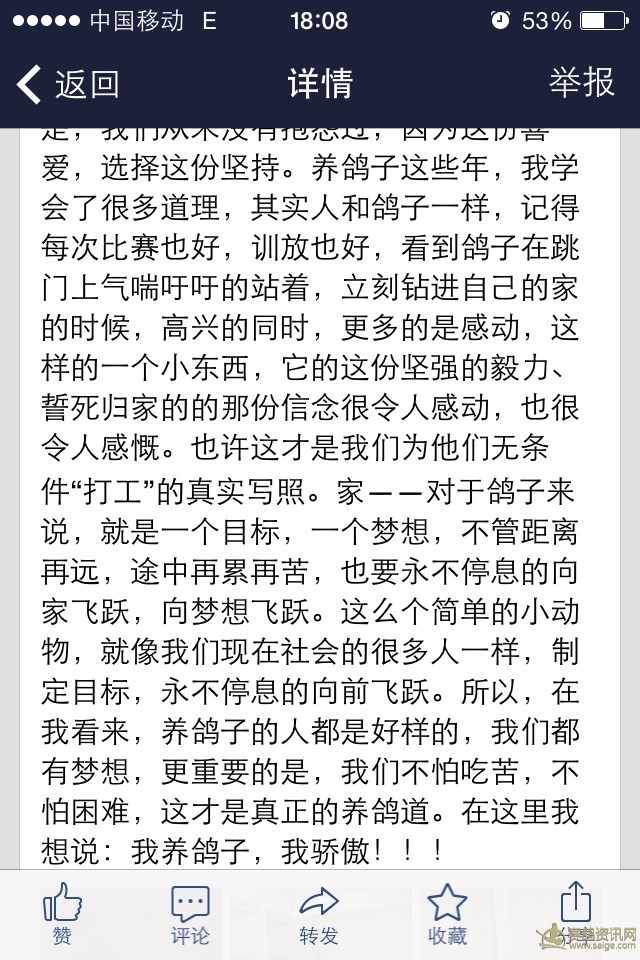Open the share-out icon
The height and width of the screenshot is (960, 640).
pyautogui.click(x=576, y=904)
